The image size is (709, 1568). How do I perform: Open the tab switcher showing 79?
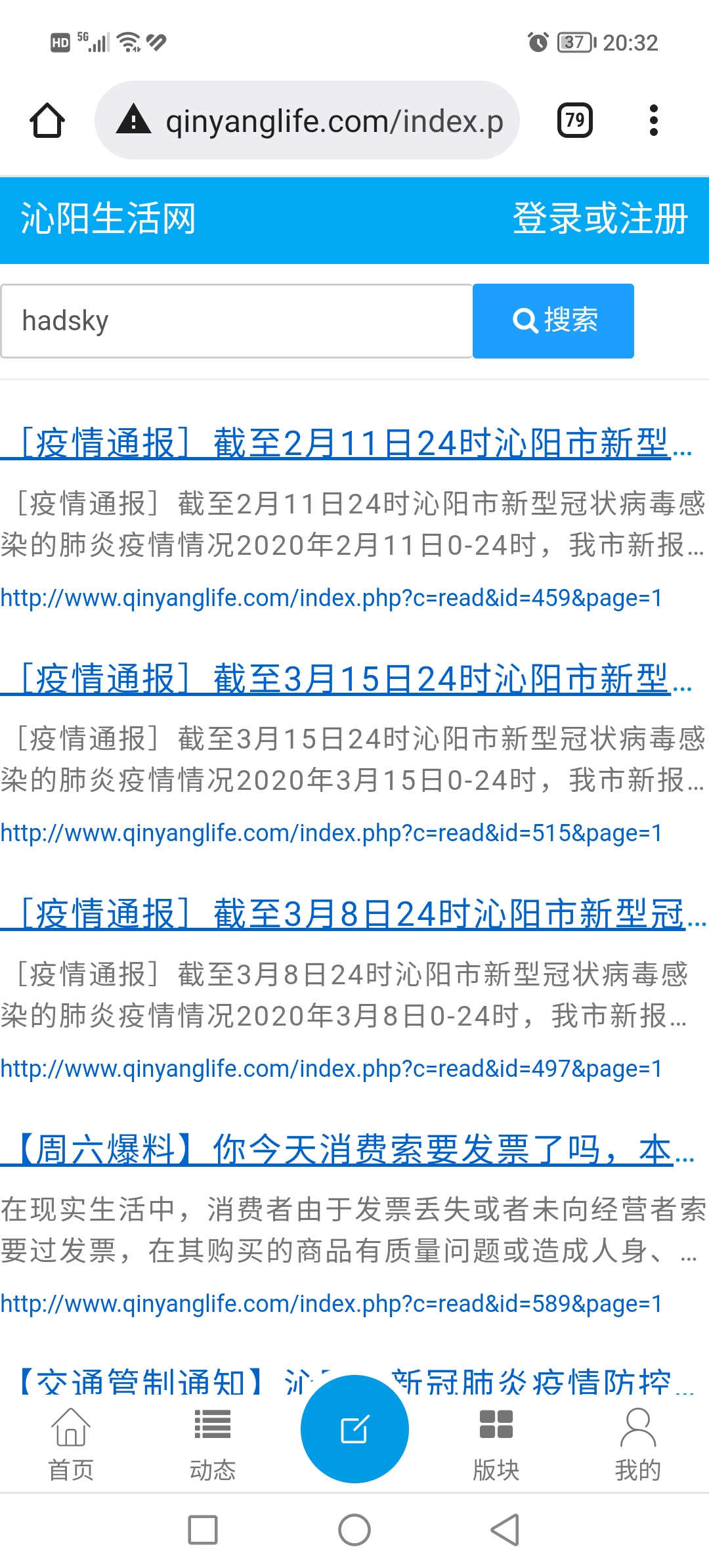click(575, 121)
